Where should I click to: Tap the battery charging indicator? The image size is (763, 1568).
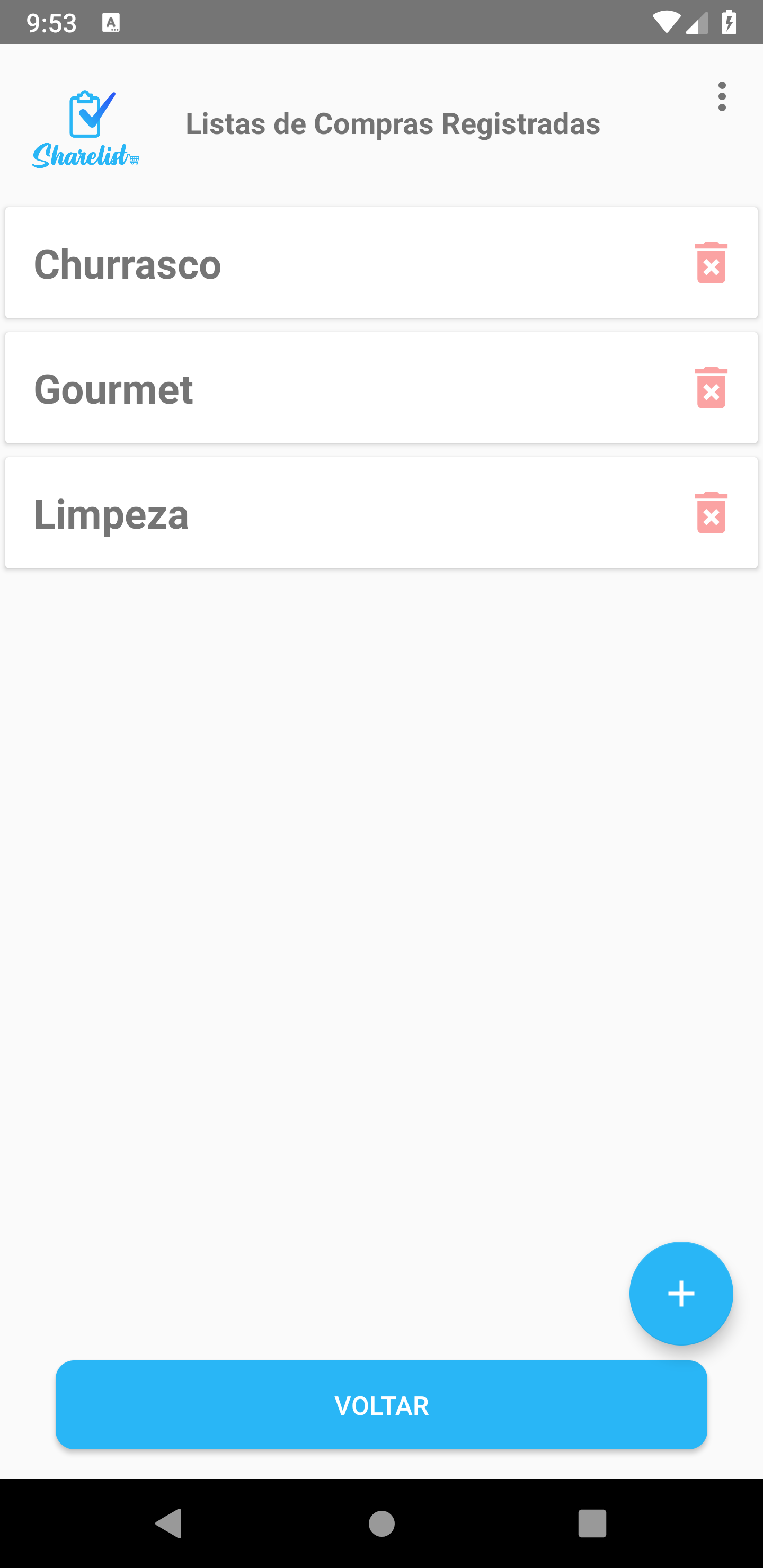coord(730,22)
